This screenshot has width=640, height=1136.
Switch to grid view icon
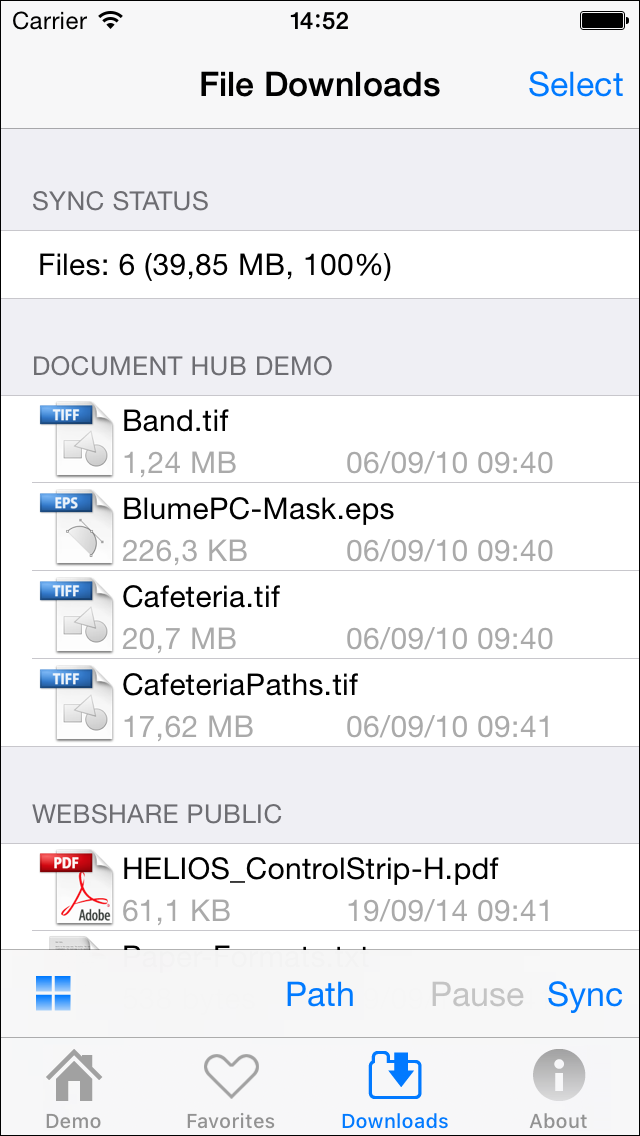click(53, 993)
